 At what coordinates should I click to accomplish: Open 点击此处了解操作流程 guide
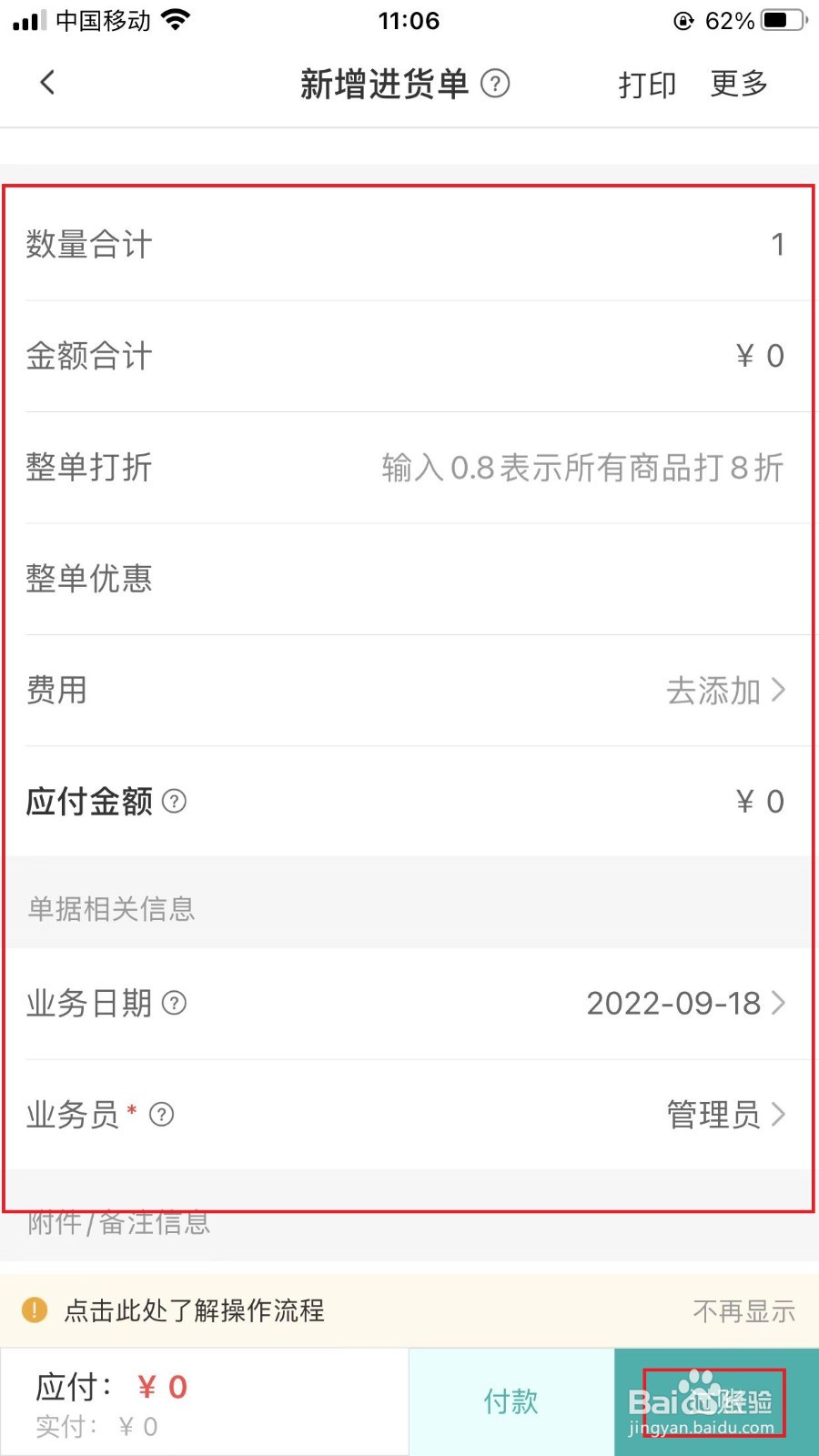coord(195,1310)
